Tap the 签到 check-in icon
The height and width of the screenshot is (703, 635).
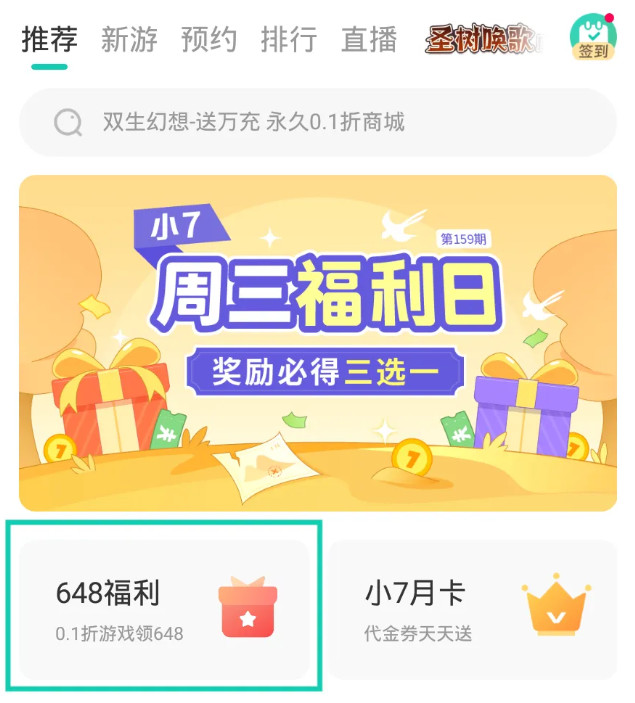(593, 38)
